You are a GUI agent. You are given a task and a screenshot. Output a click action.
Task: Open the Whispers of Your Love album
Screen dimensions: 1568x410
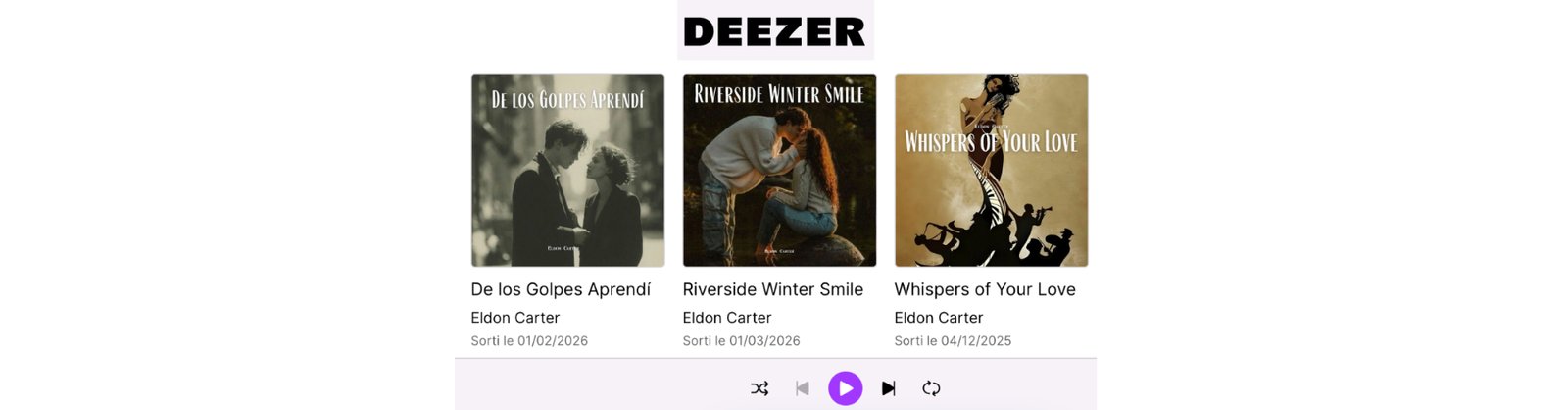(x=991, y=171)
